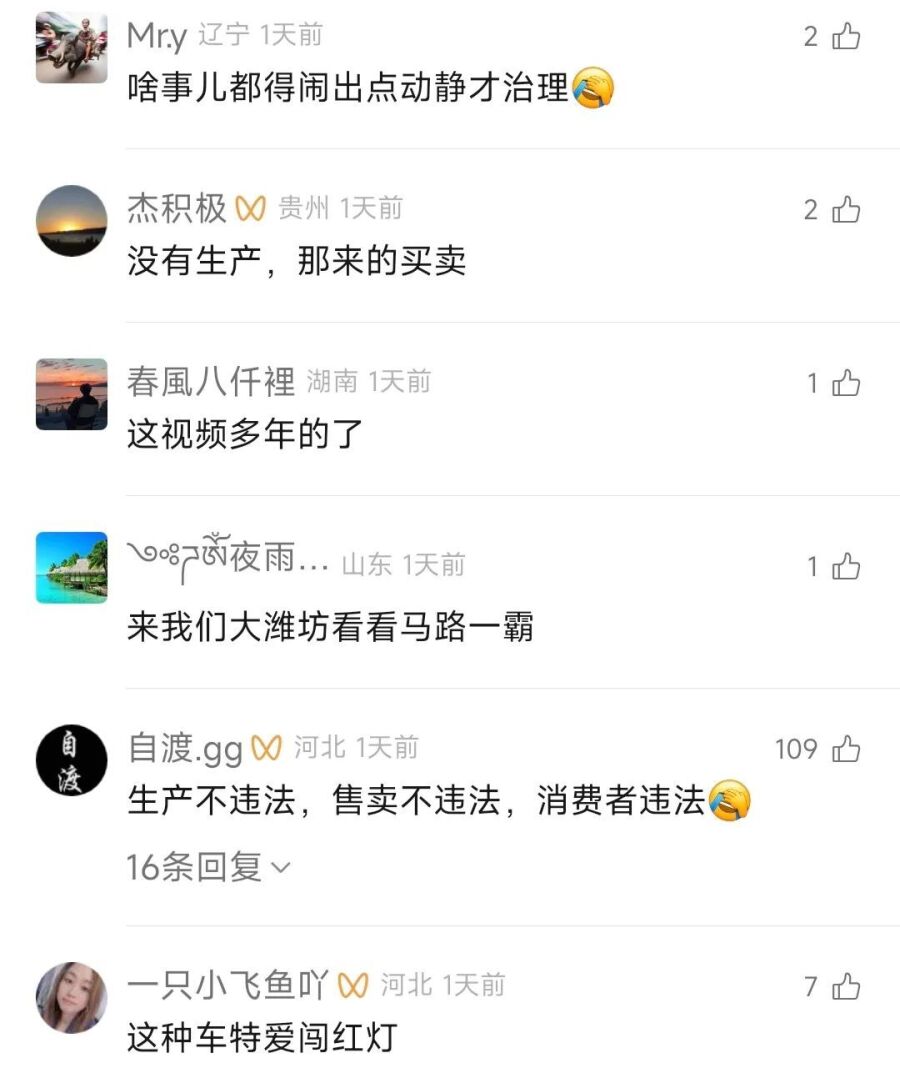The height and width of the screenshot is (1083, 900).
Task: Open 自渡.gg's profile avatar
Action: (71, 759)
